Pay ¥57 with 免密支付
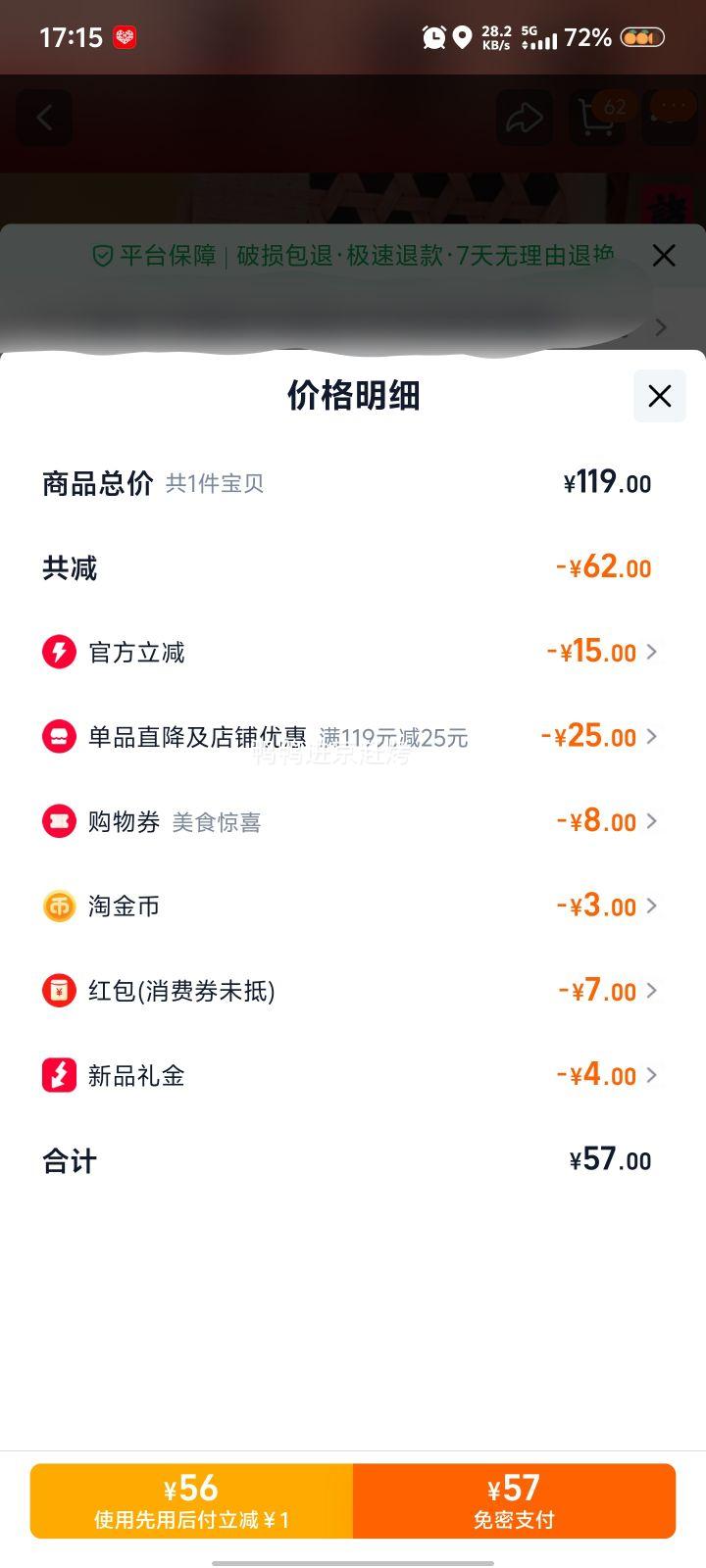The width and height of the screenshot is (706, 1568). coord(514,1500)
